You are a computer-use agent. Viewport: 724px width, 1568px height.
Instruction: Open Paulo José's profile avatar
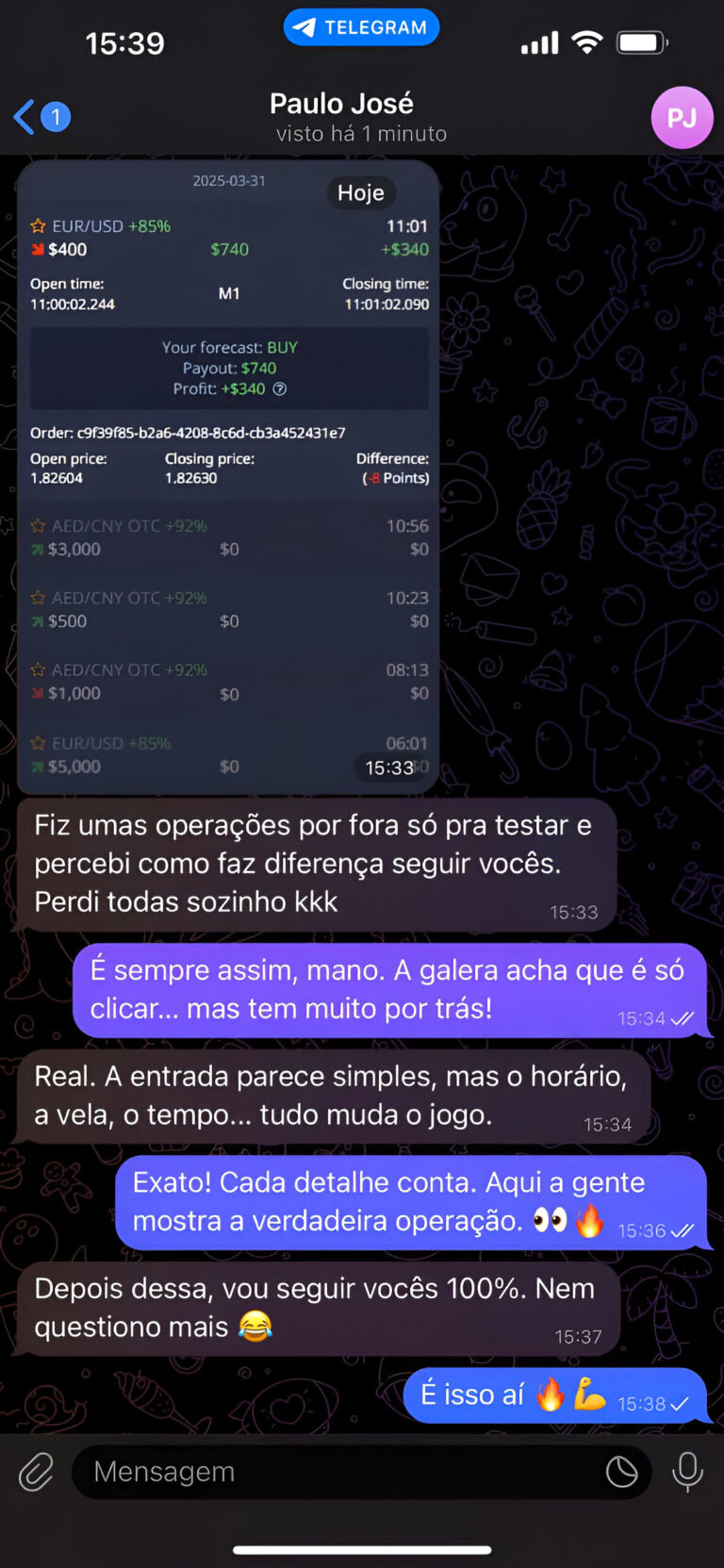(x=682, y=118)
